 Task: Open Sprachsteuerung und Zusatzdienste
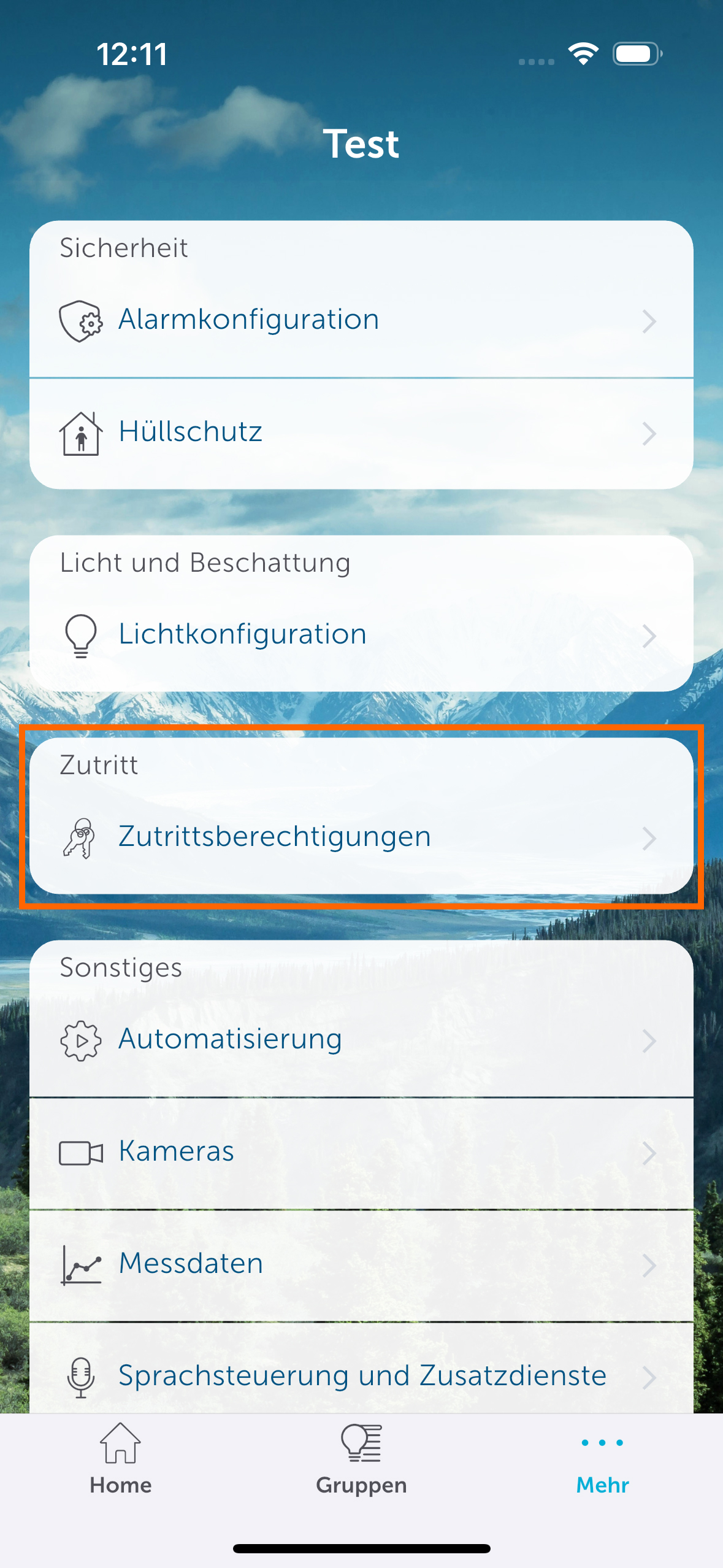point(361,1376)
